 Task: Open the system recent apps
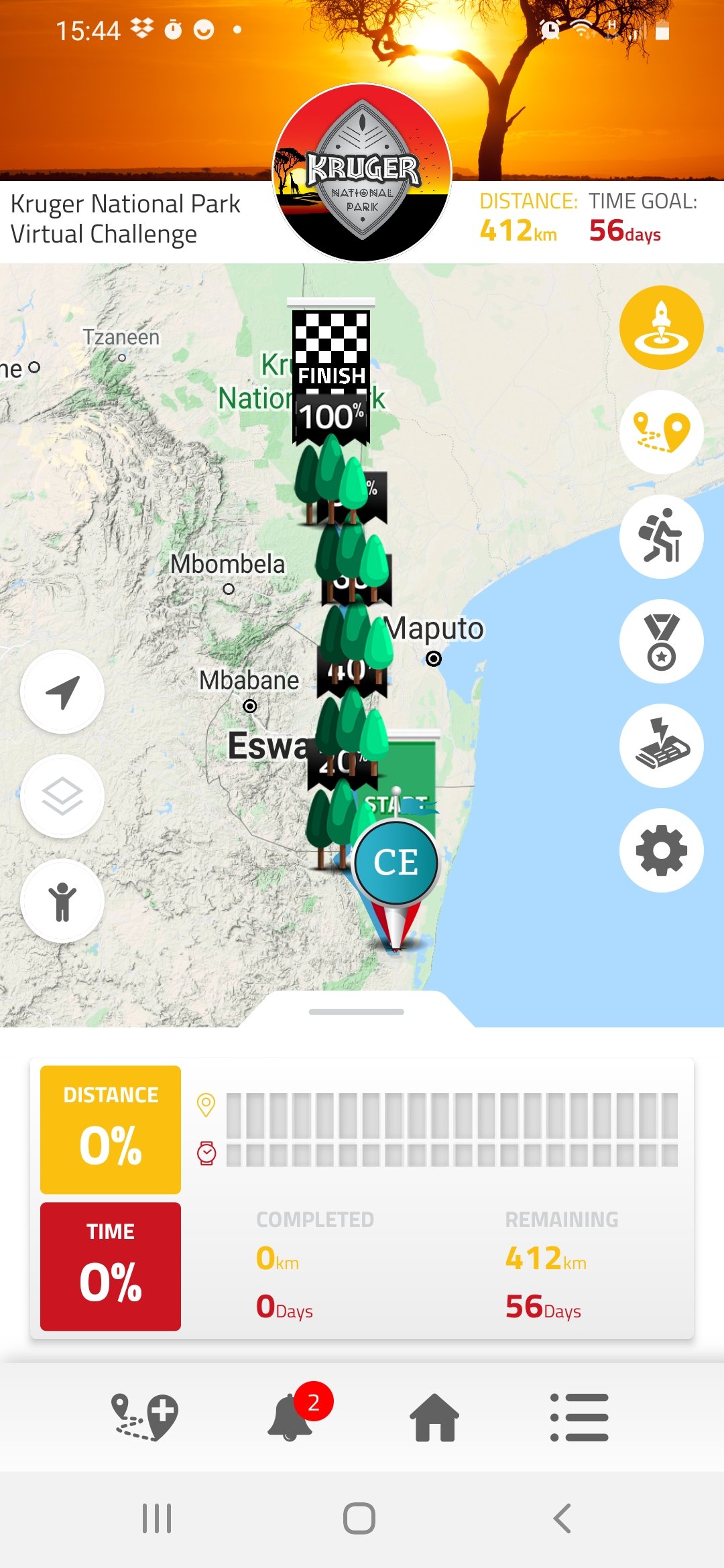coord(157,1518)
